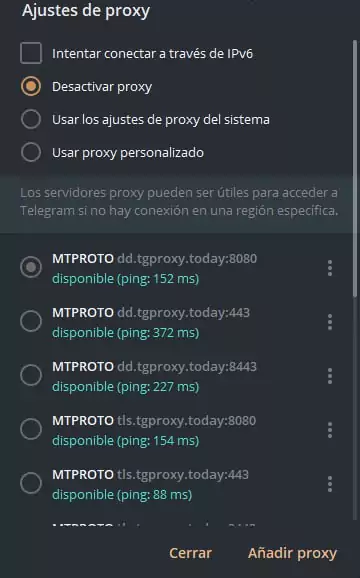This screenshot has width=360, height=578.
Task: Open the options menu for dd.tgproxy.today:8443
Action: (330, 376)
